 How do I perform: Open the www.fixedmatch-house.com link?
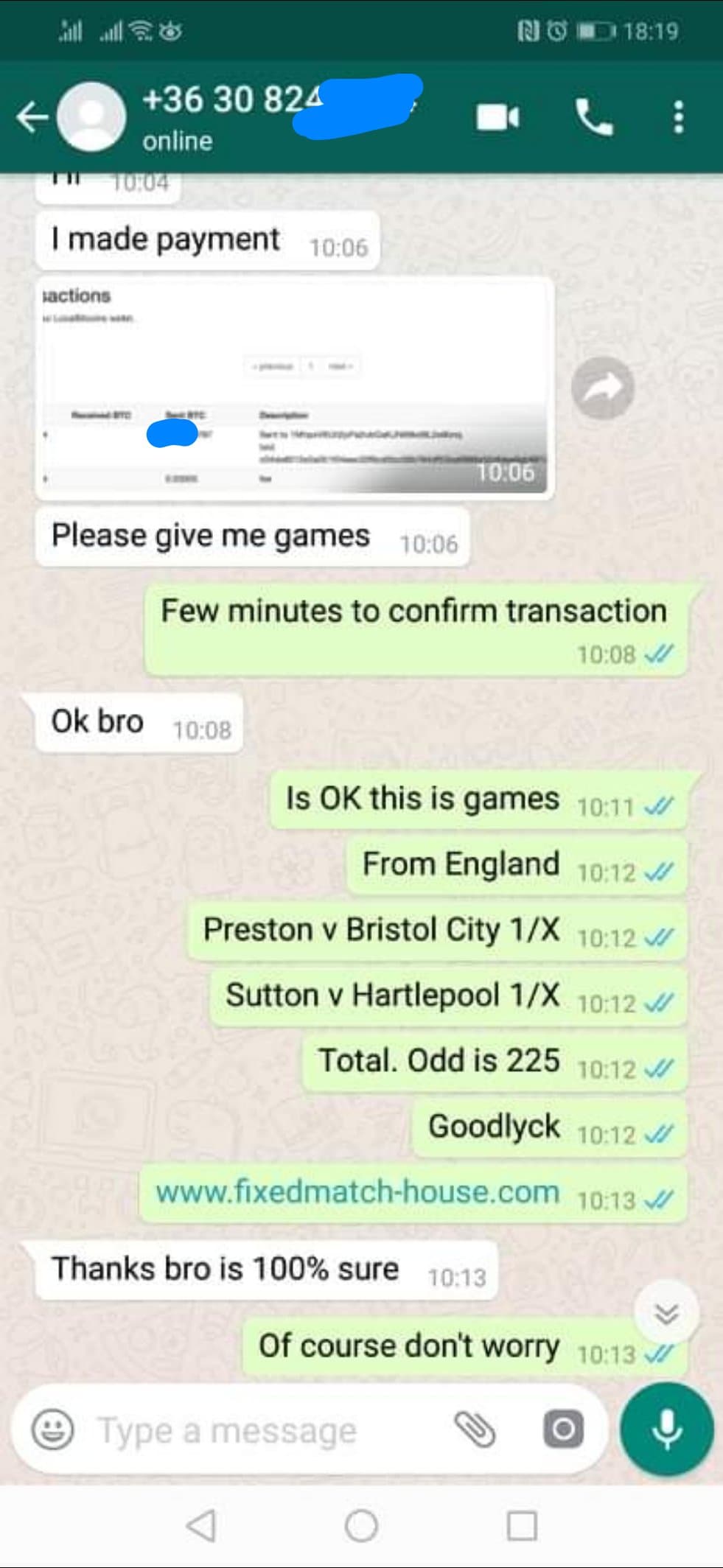(357, 1191)
